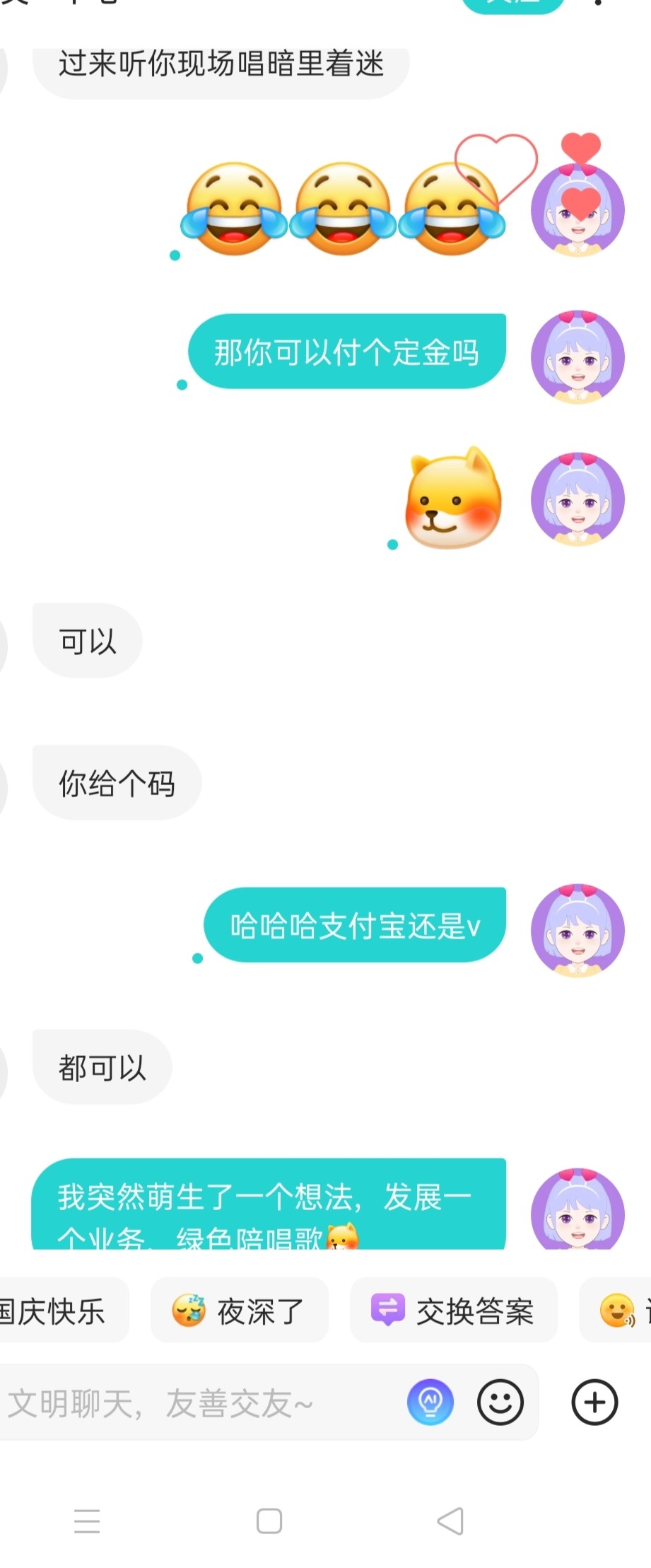The width and height of the screenshot is (651, 1568).
Task: Send the 国庆快乐 quick reply
Action: point(55,1311)
